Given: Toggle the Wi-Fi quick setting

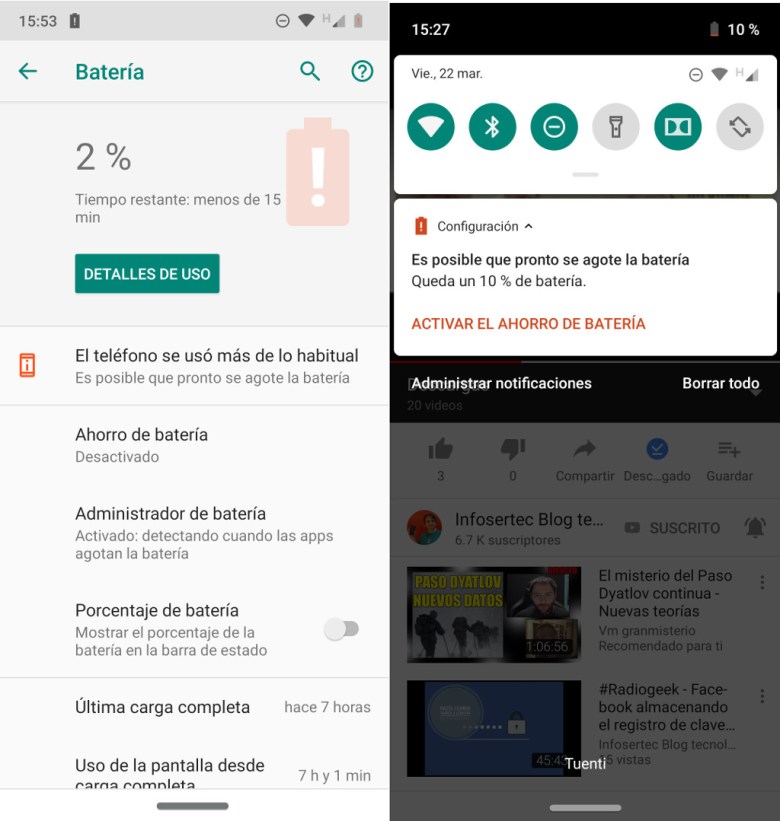Looking at the screenshot, I should point(431,127).
